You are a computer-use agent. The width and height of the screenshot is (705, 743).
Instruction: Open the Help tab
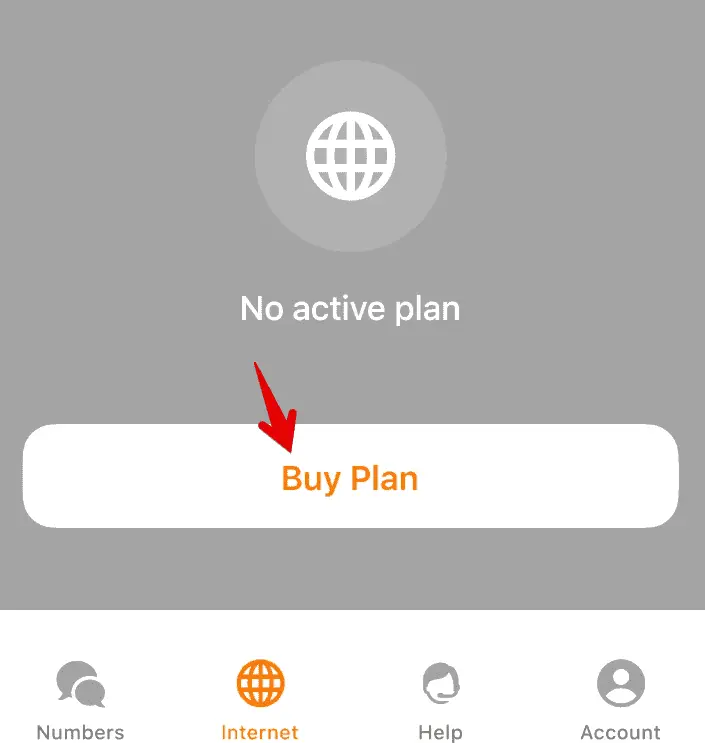coord(440,700)
